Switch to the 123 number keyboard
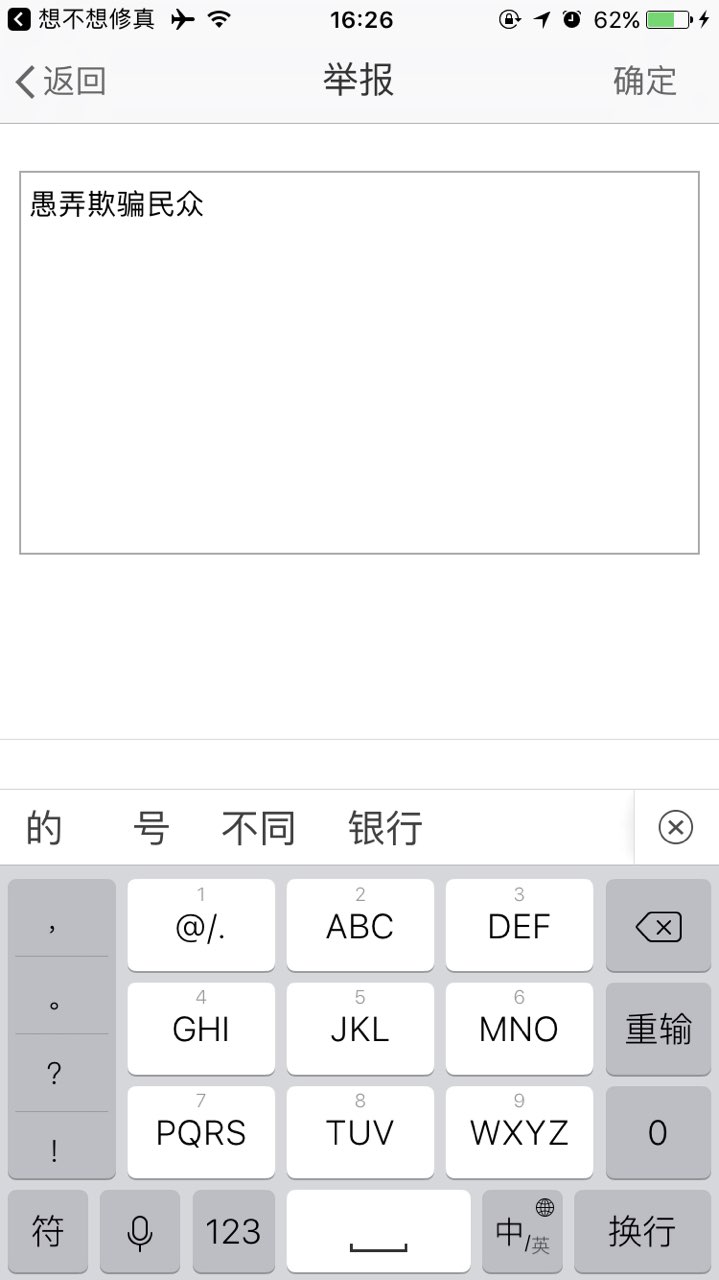Image resolution: width=719 pixels, height=1280 pixels. coord(233,1231)
